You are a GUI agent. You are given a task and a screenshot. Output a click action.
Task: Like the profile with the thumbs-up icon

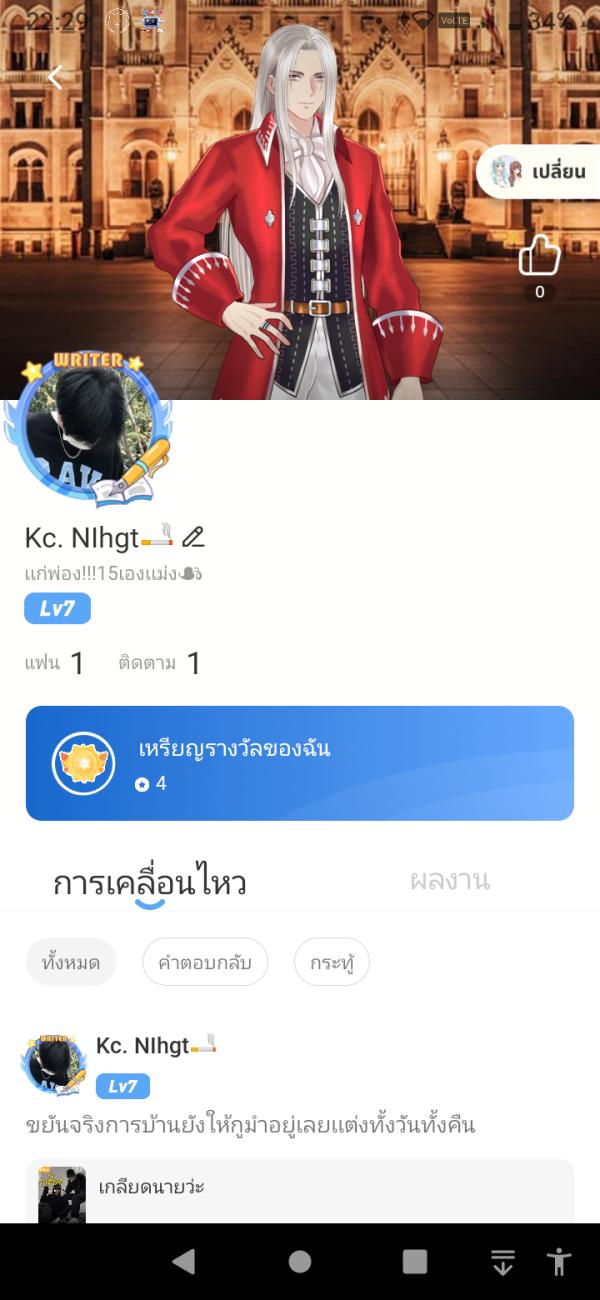[x=539, y=256]
